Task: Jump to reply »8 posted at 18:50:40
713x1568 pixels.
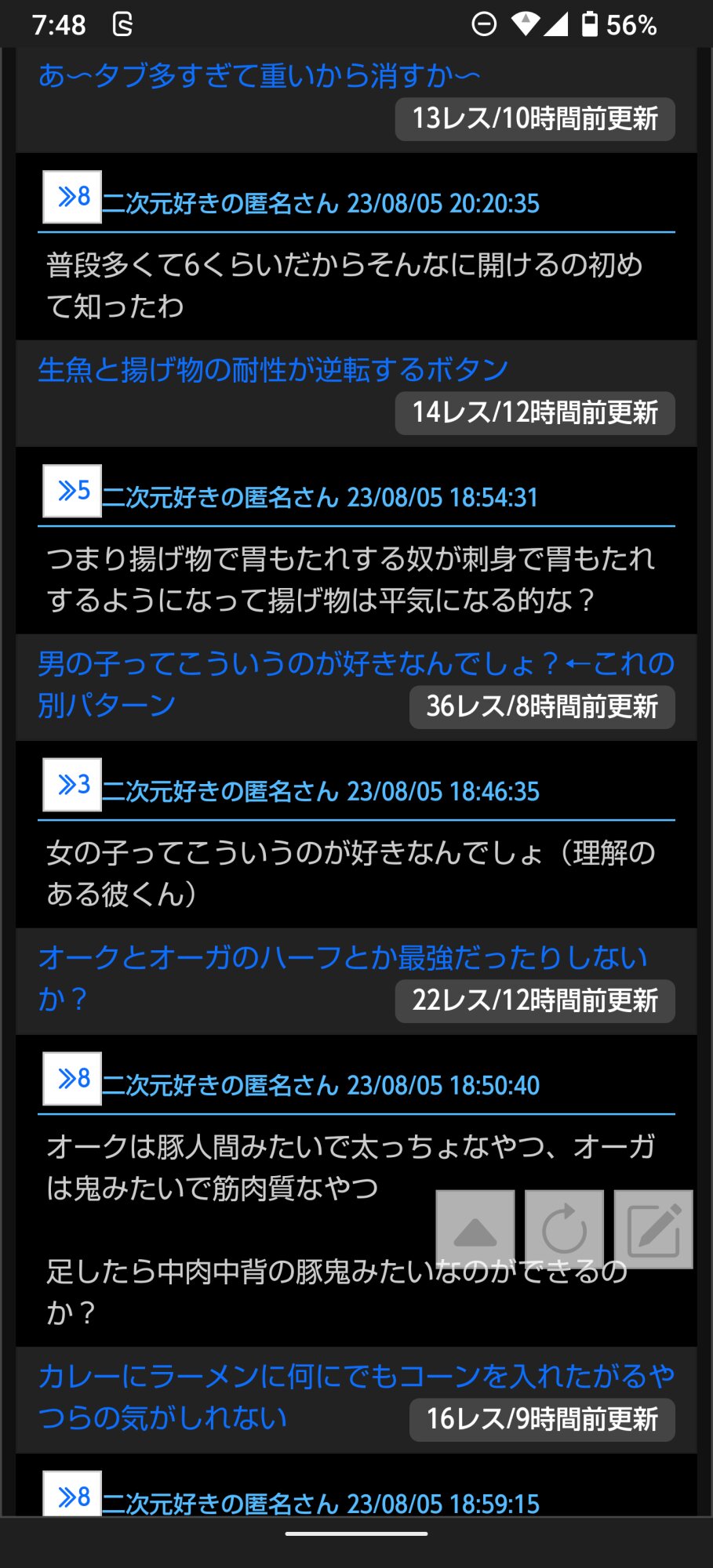Action: [72, 1079]
